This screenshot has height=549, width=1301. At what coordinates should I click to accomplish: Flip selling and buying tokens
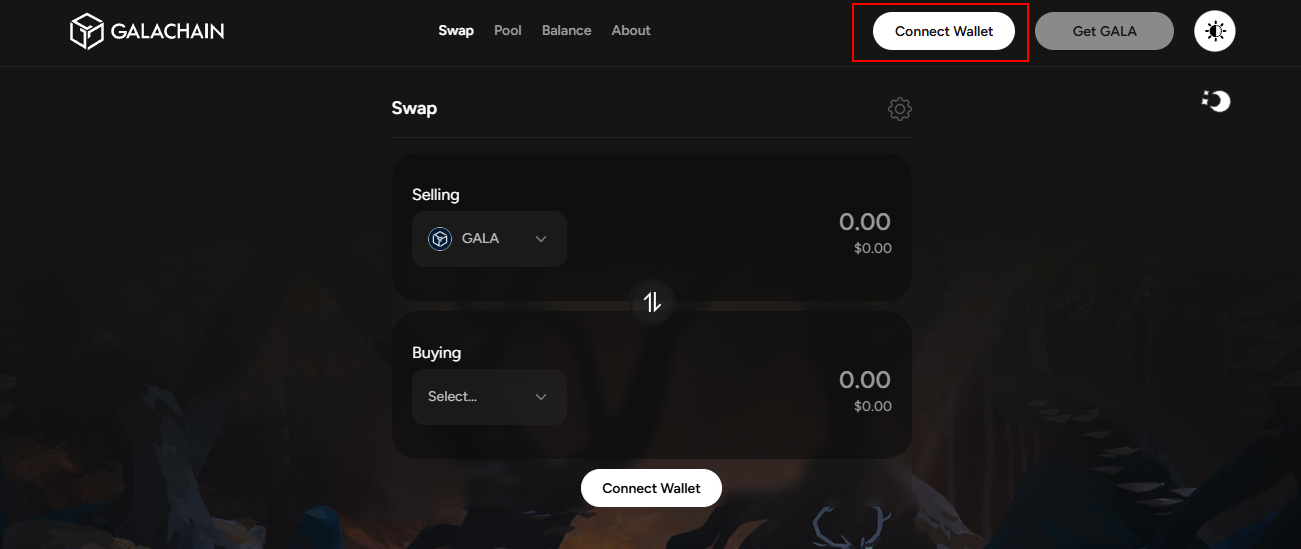pyautogui.click(x=652, y=301)
